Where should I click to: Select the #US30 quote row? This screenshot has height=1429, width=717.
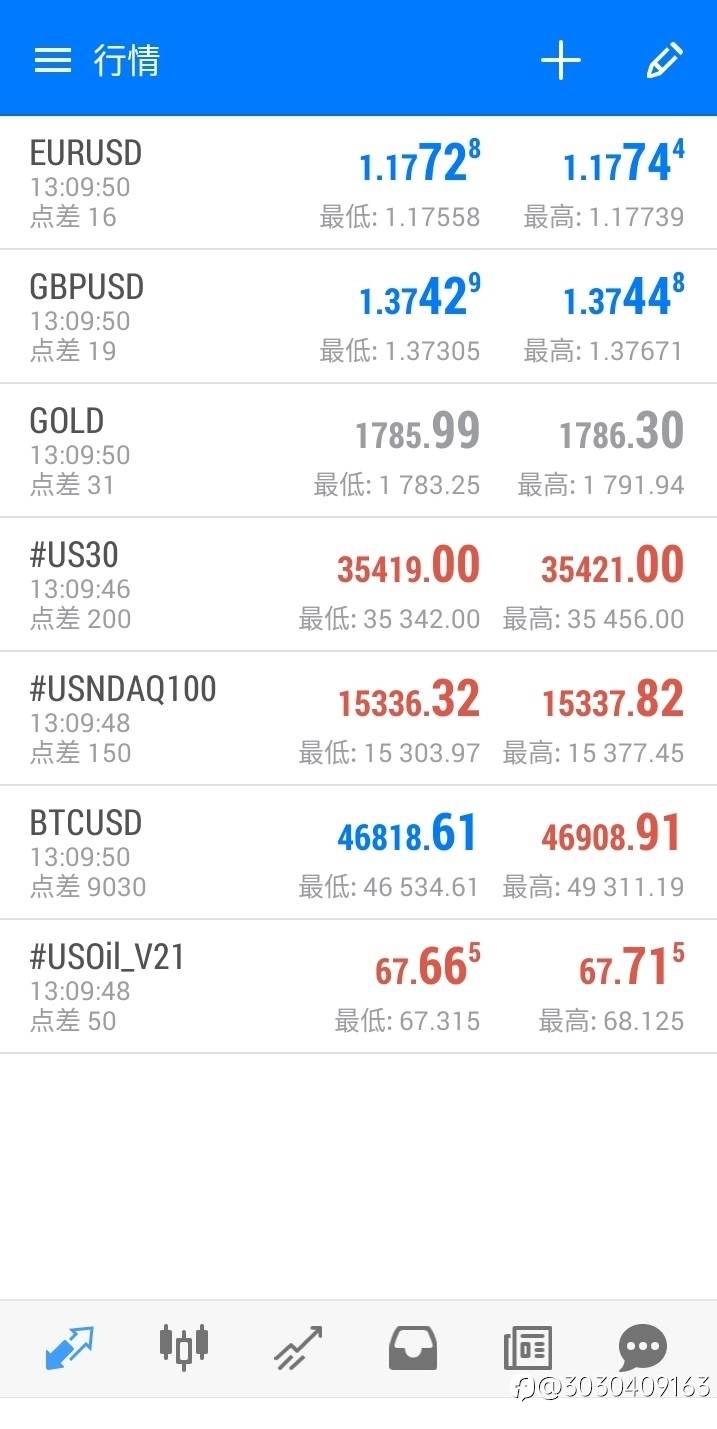pos(358,585)
